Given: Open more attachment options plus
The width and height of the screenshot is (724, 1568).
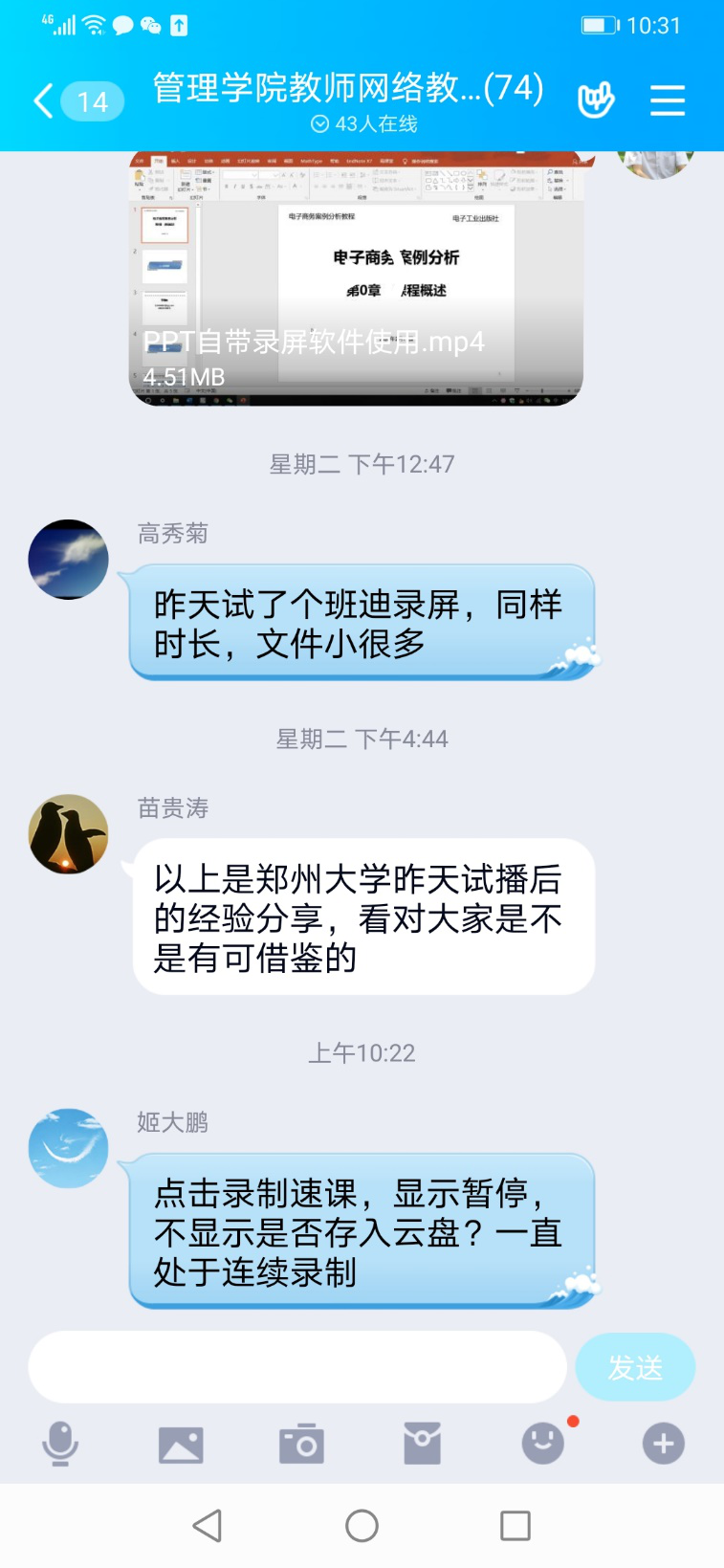Looking at the screenshot, I should pos(663,1444).
